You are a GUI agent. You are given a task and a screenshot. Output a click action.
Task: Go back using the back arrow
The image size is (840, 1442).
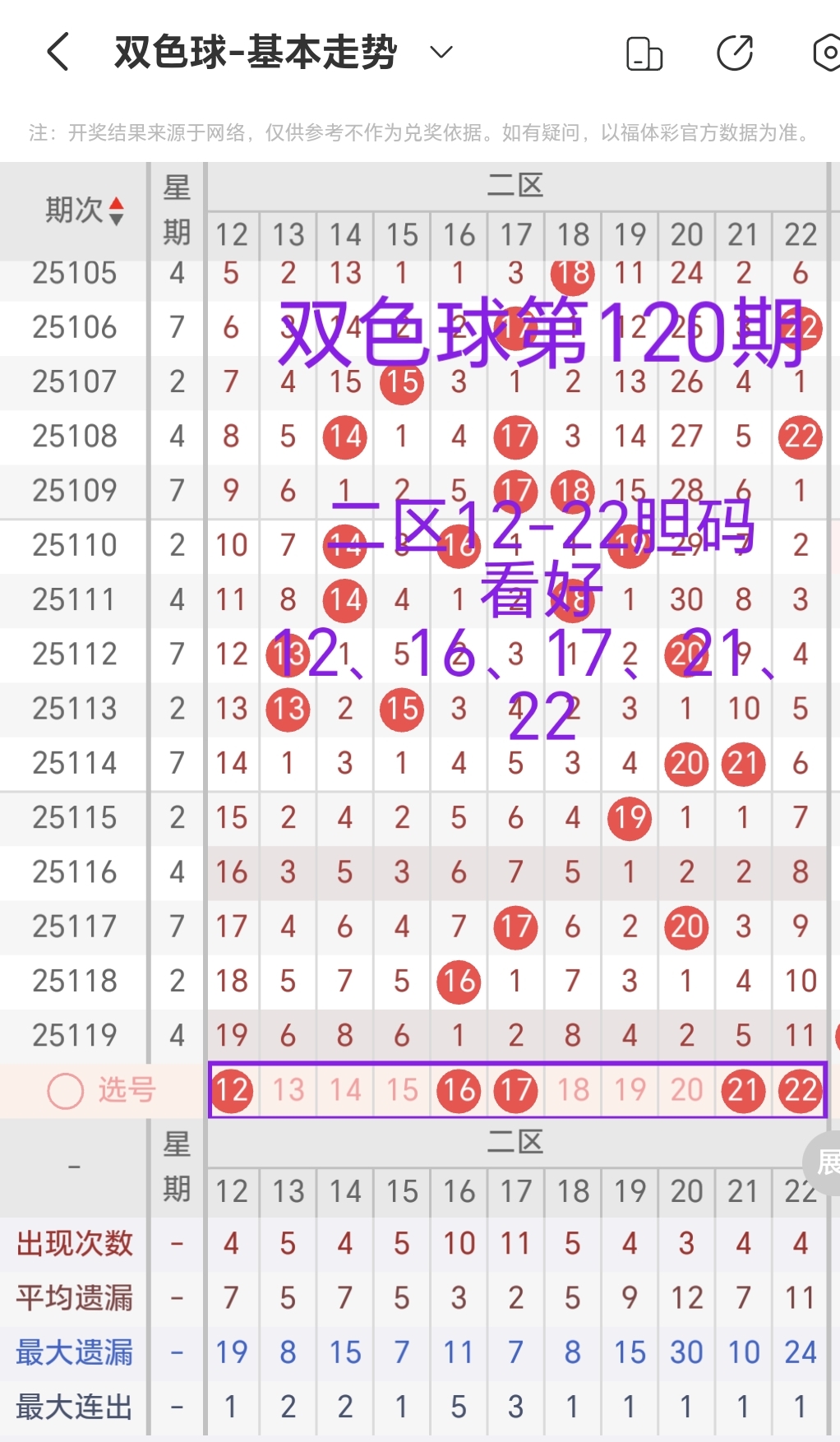coord(57,52)
